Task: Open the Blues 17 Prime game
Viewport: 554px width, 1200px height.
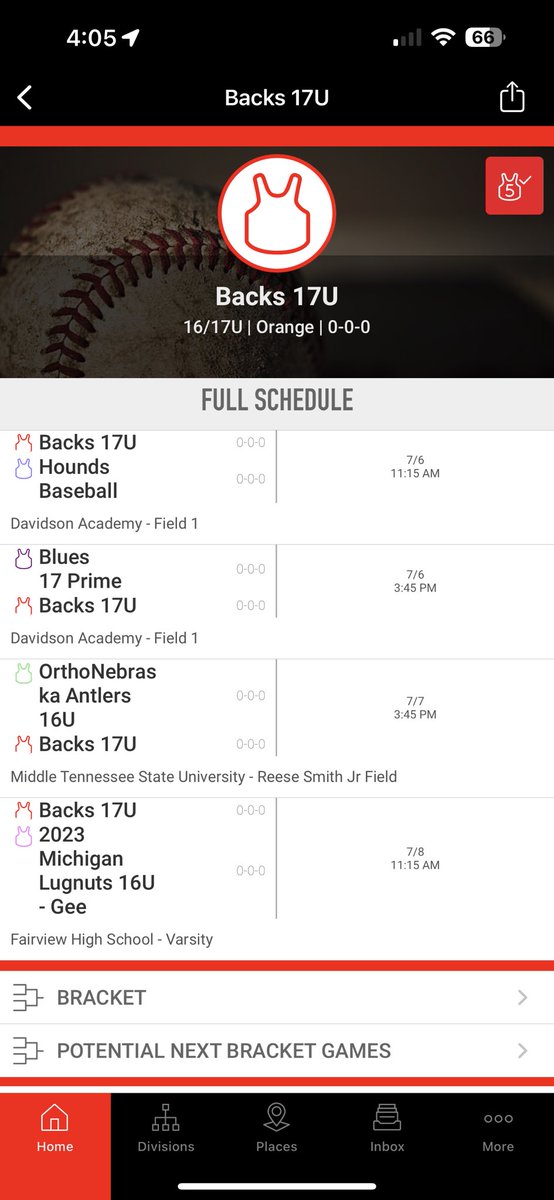Action: (277, 602)
